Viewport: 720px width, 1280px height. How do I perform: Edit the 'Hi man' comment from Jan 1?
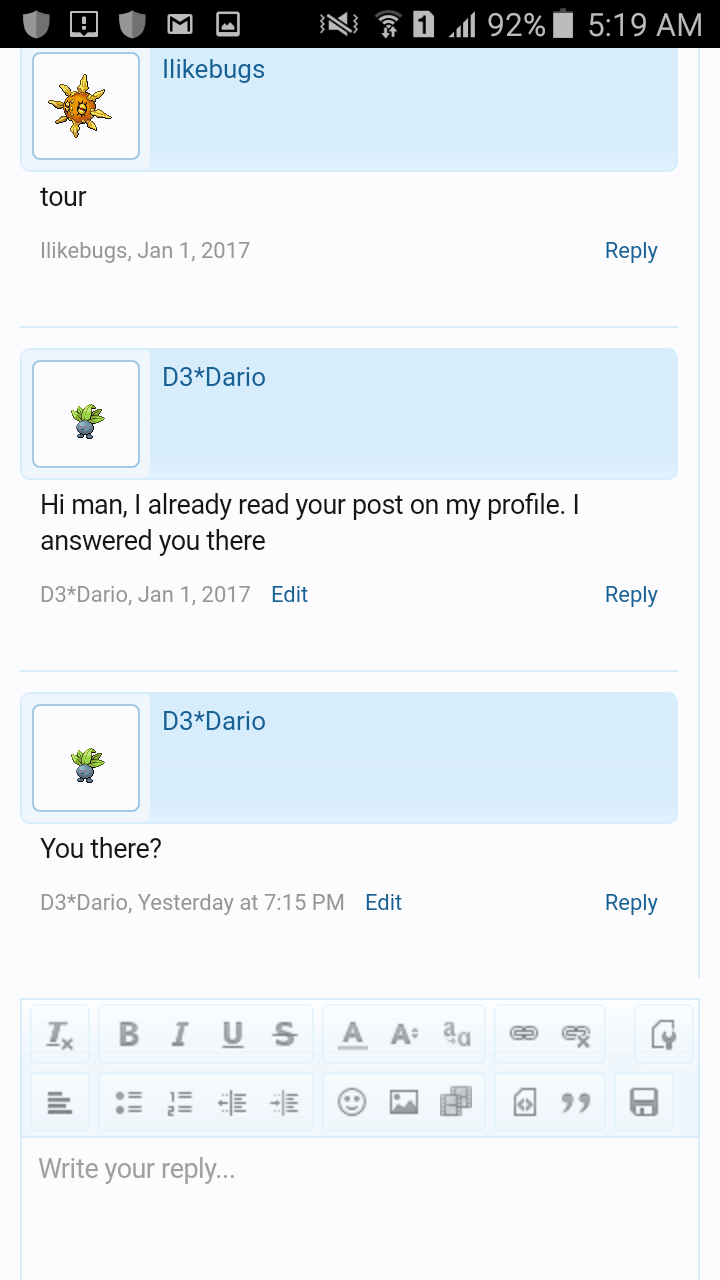click(289, 595)
